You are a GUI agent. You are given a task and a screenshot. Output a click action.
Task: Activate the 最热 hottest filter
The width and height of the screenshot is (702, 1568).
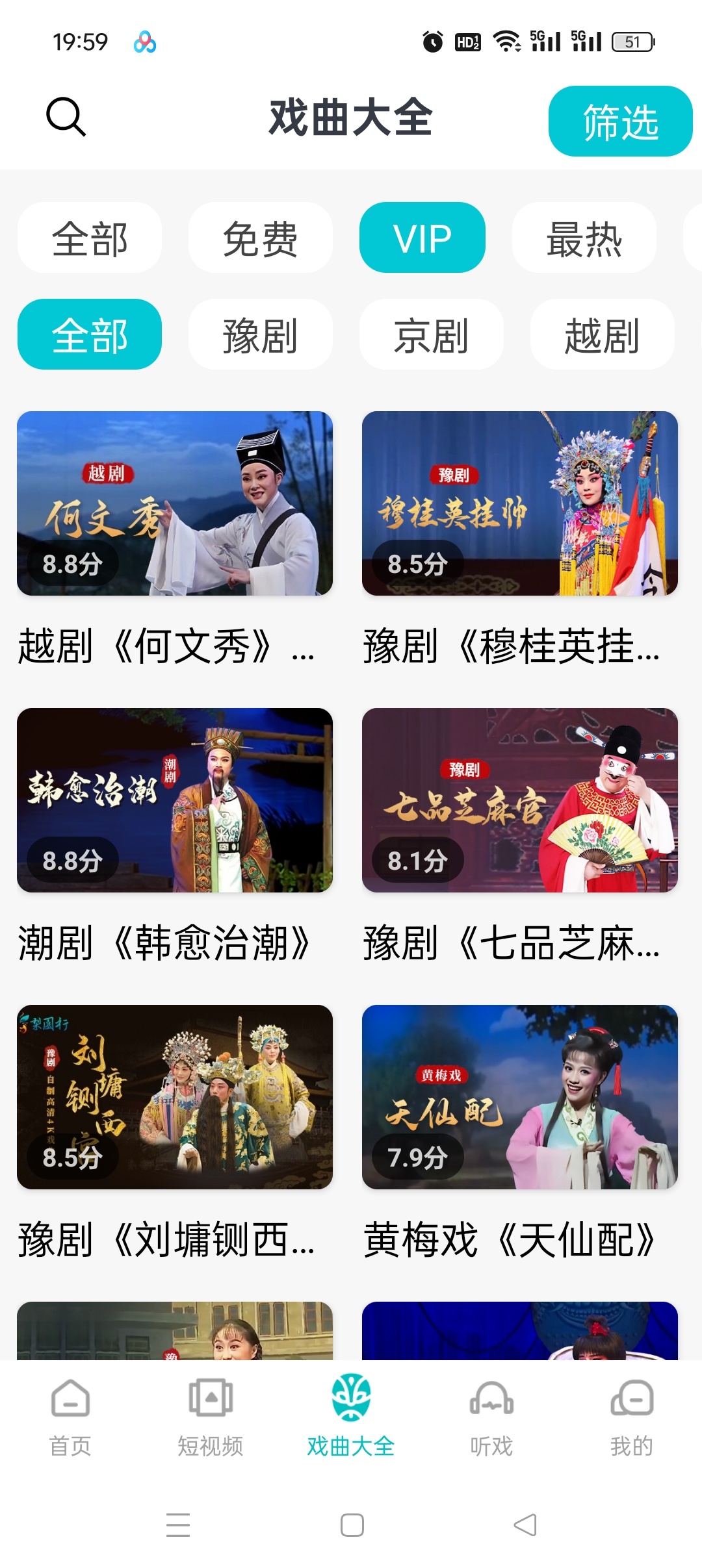tap(584, 239)
